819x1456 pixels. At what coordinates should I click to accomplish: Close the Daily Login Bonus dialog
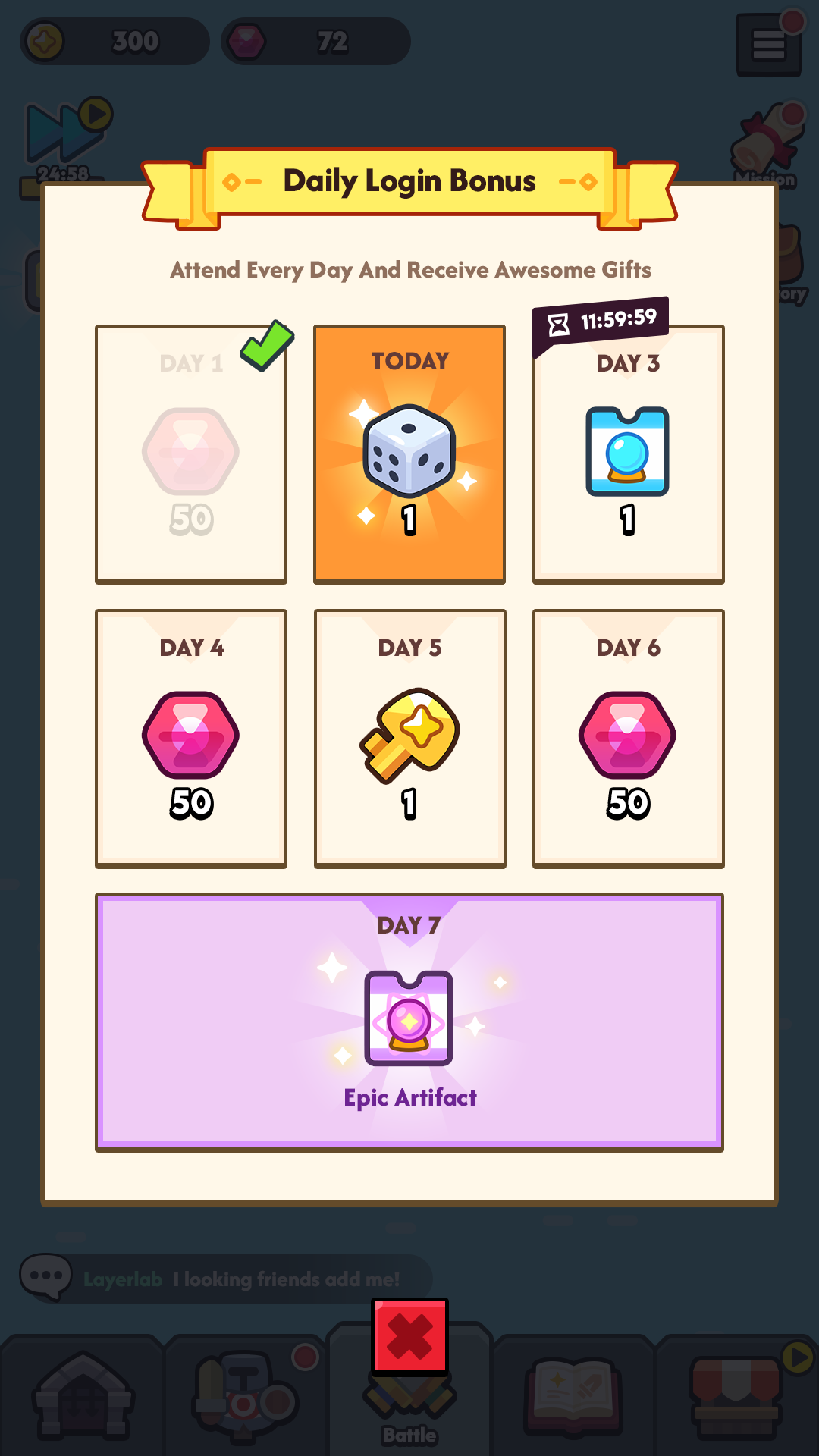pos(409,1336)
